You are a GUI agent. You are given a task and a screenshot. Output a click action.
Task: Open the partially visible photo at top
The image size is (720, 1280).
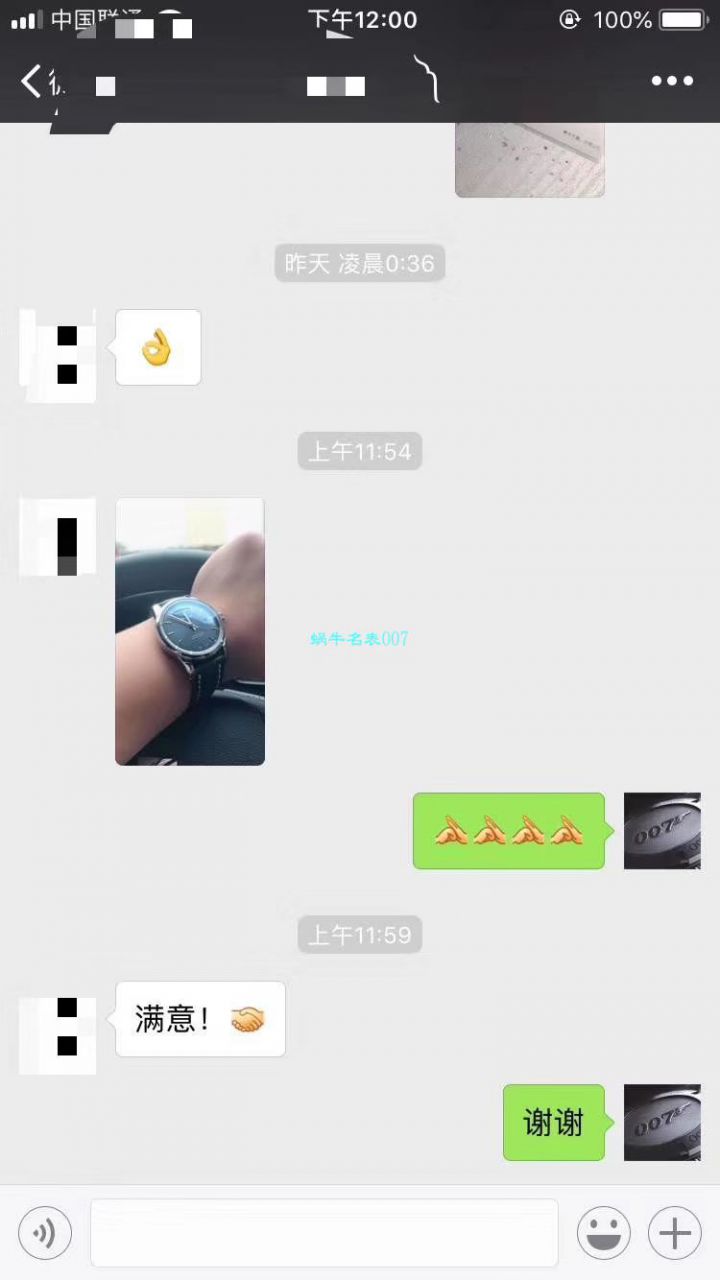tap(529, 160)
